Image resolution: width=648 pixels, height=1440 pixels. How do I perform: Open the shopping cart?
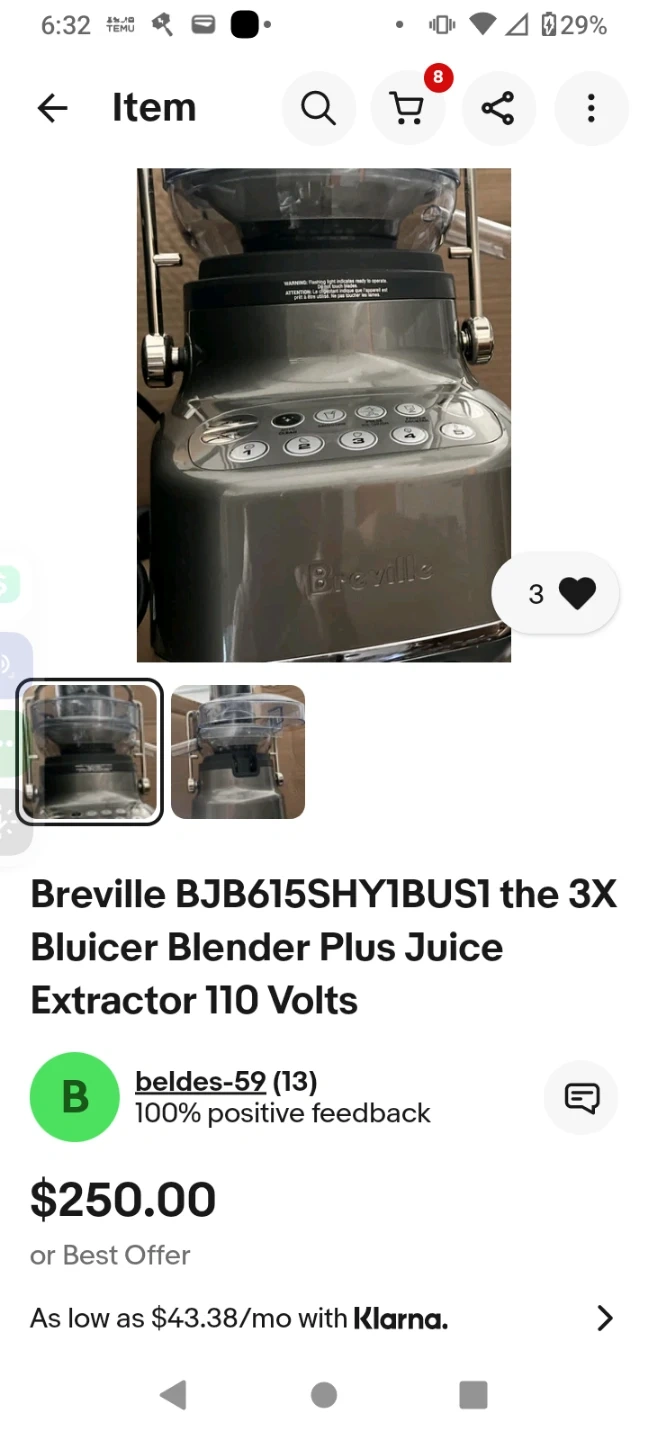407,108
